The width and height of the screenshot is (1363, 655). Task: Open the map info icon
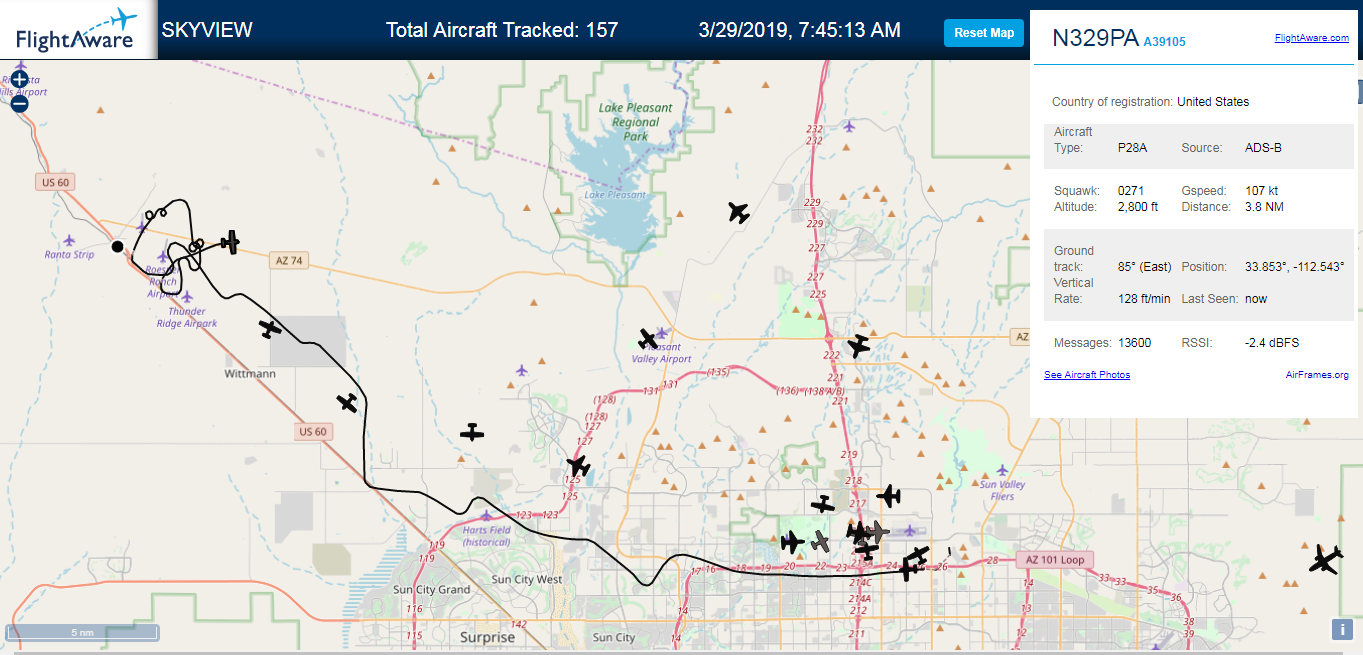click(x=1341, y=629)
